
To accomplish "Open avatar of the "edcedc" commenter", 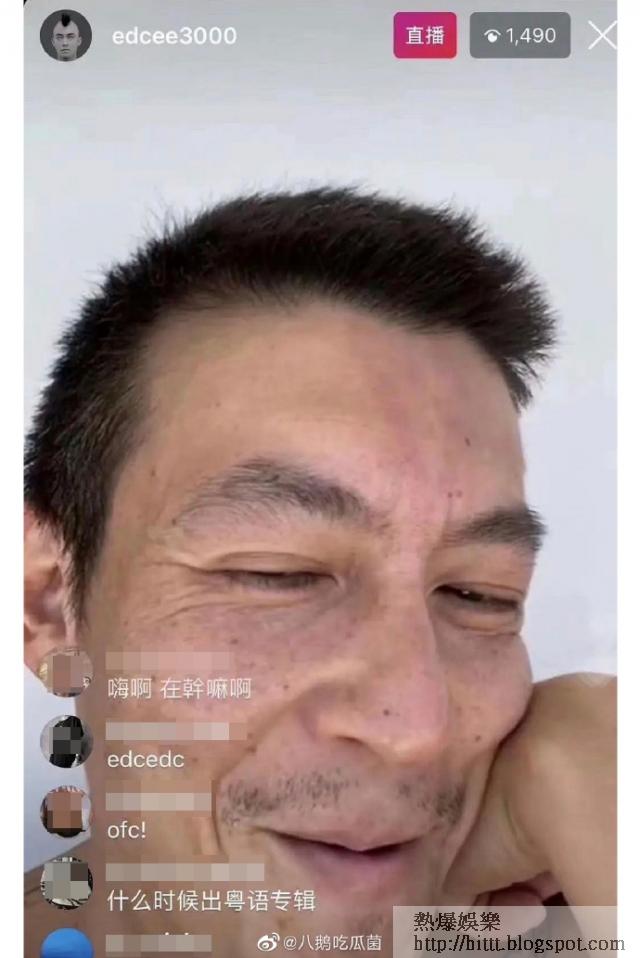I will pos(66,742).
